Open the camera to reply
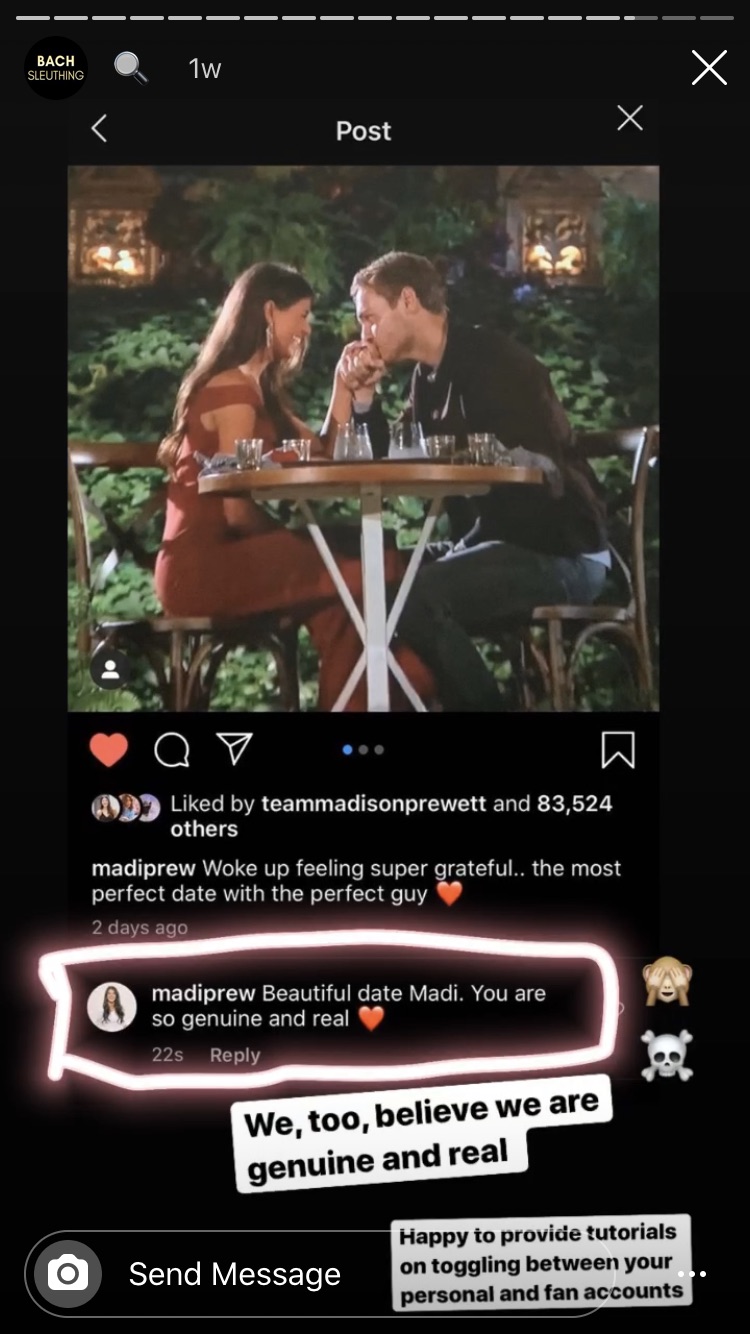Screen dimensions: 750x1334 [68, 1273]
